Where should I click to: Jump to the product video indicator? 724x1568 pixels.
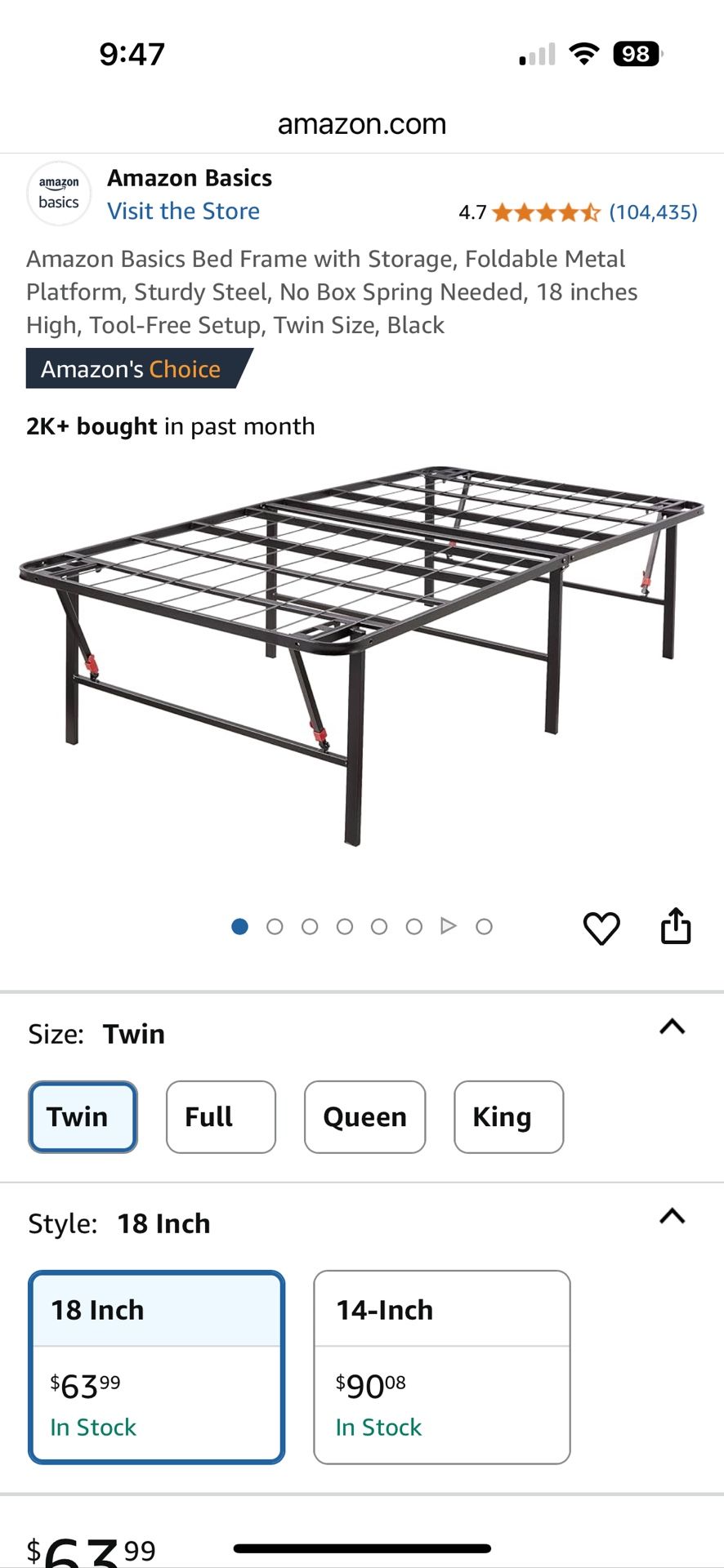pos(448,926)
